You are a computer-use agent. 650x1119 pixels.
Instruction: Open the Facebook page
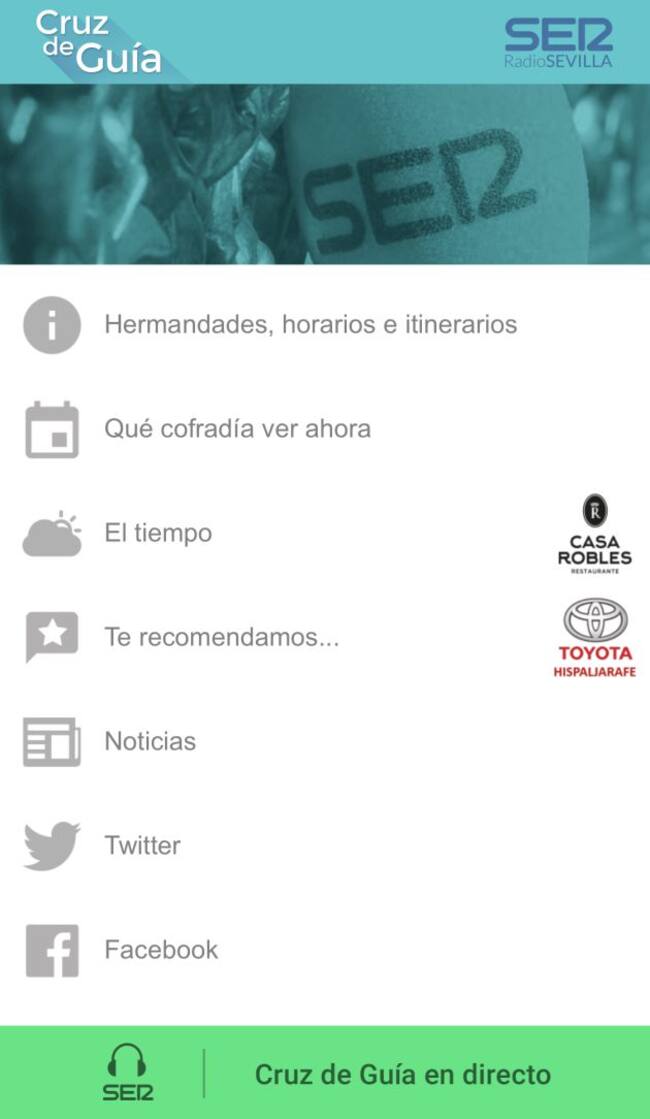[161, 949]
